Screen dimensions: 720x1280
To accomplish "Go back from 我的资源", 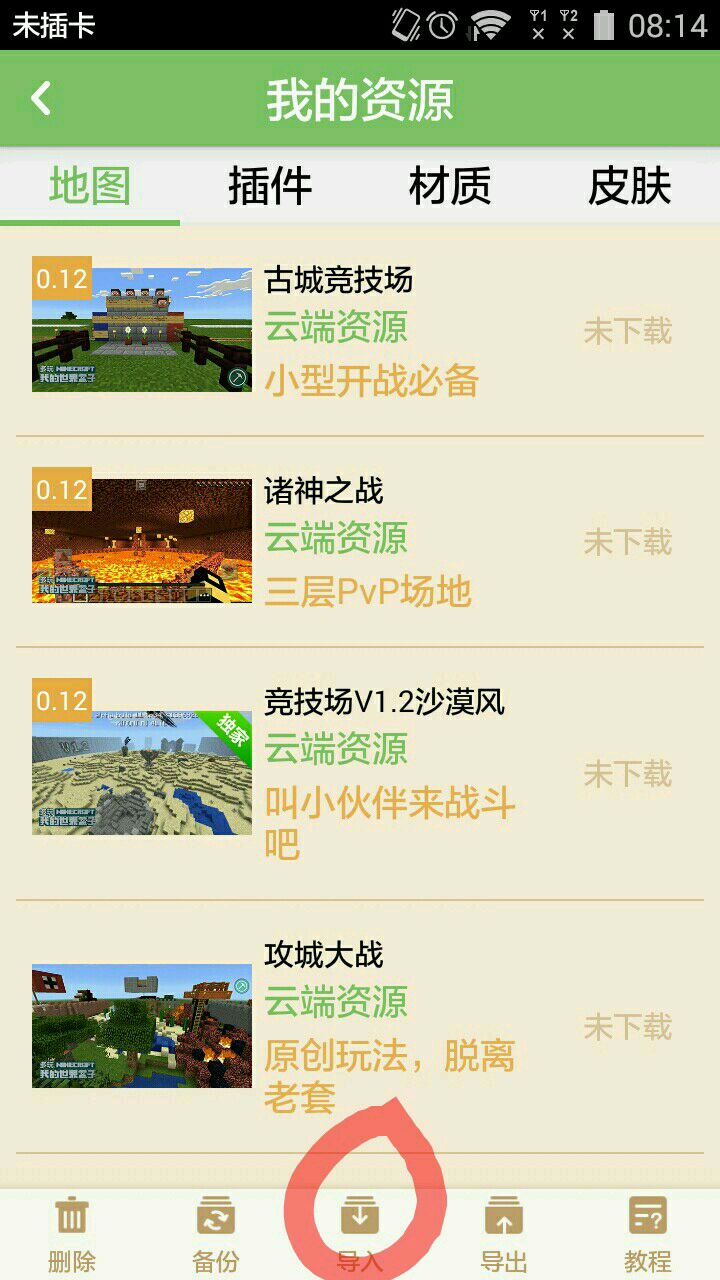I will click(42, 99).
